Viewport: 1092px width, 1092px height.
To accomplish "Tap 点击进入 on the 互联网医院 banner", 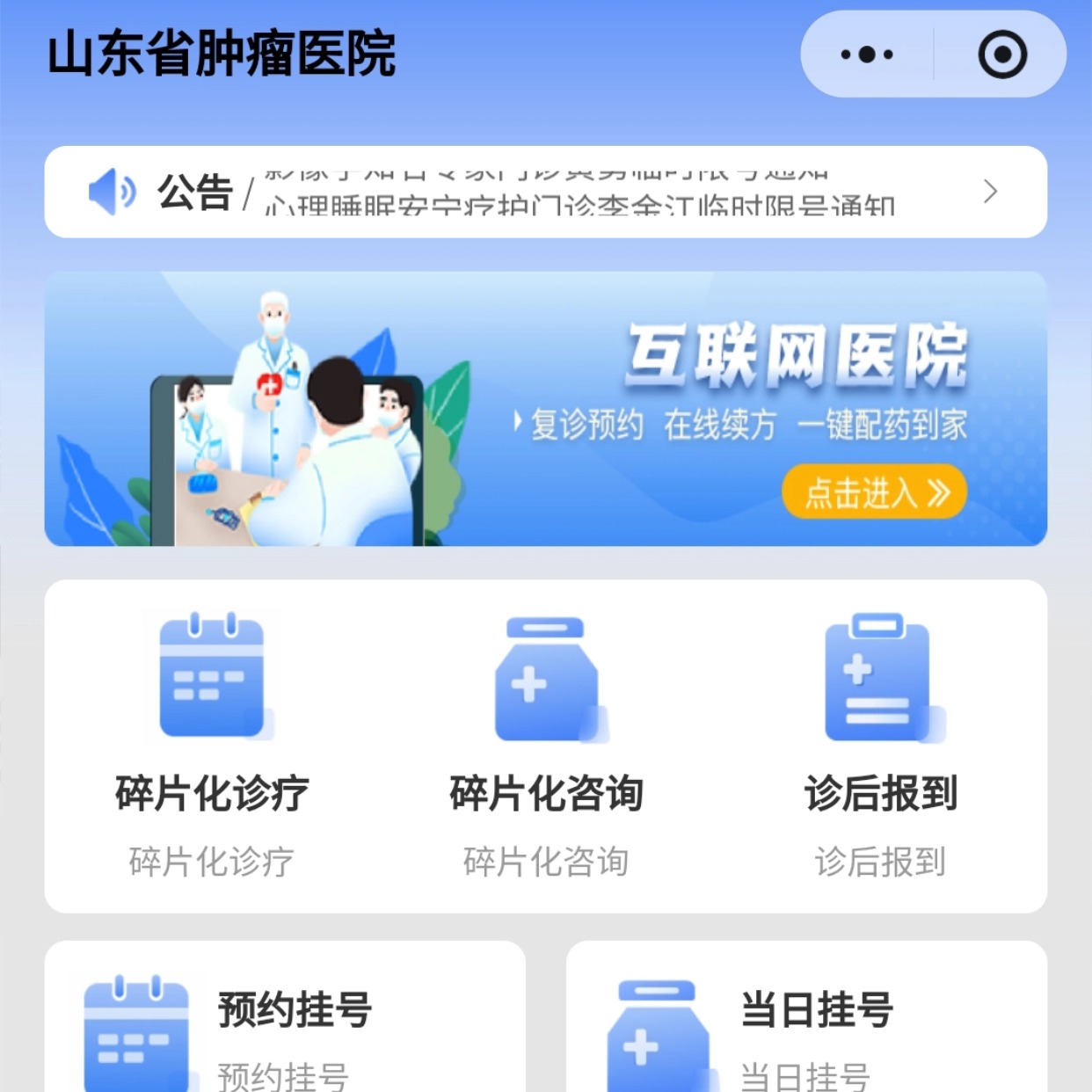I will tap(874, 492).
